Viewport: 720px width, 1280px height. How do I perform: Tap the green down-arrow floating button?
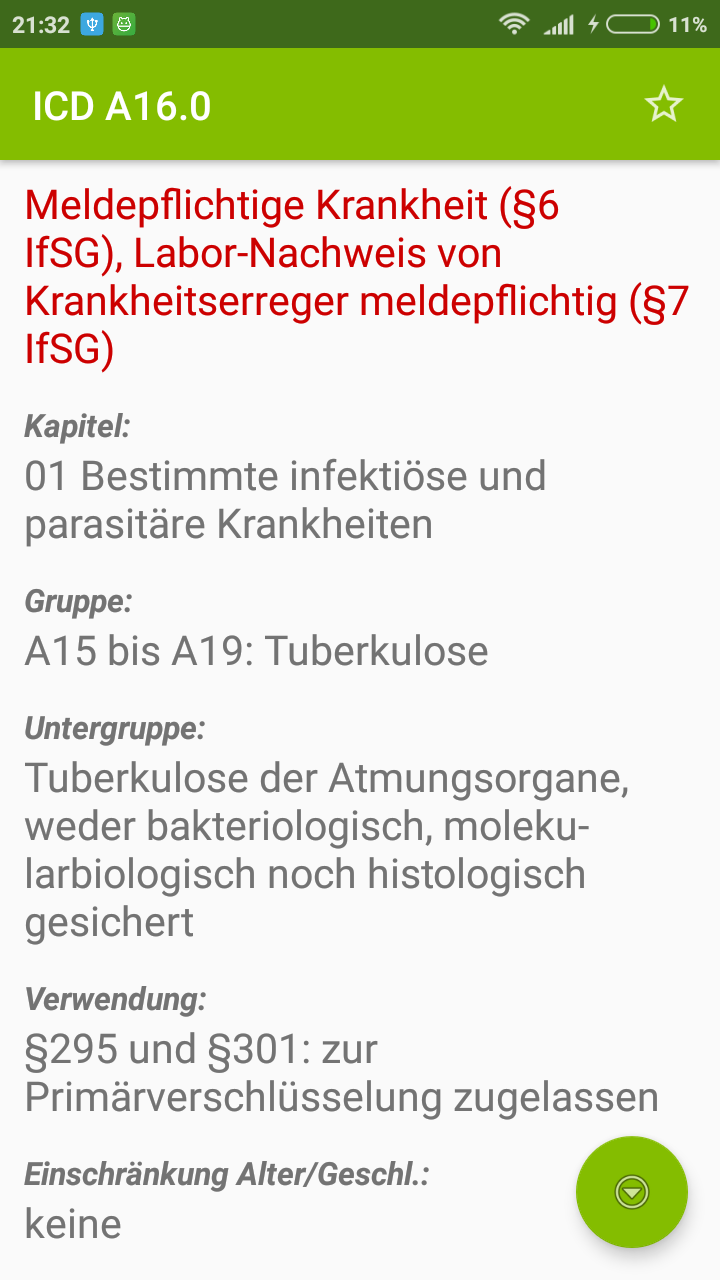[632, 1191]
